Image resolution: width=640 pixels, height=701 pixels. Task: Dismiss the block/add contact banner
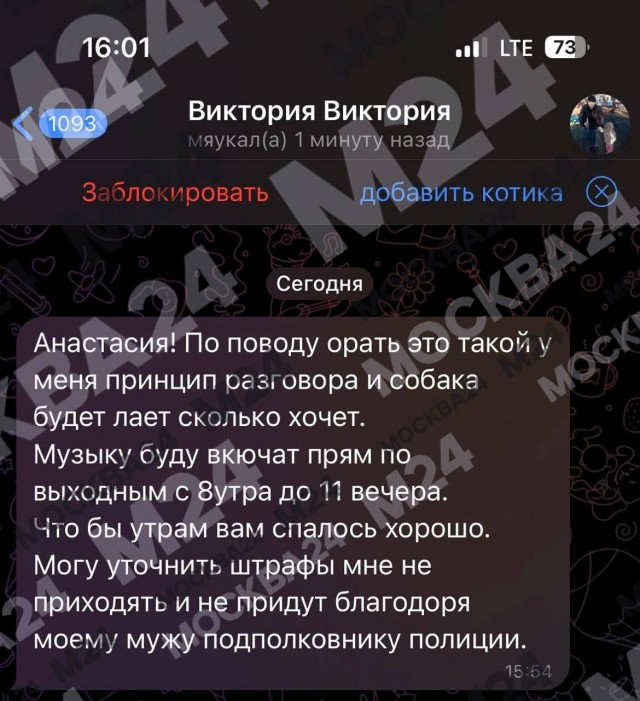pyautogui.click(x=601, y=193)
